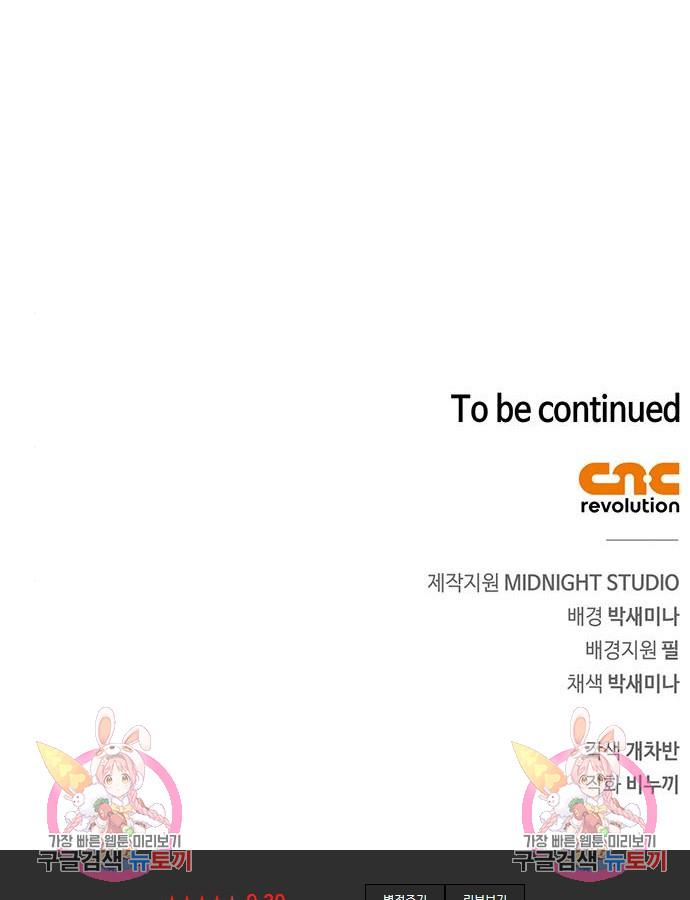Open the 리뷰보기 reviews button
690x900 pixels.
coord(484,893)
